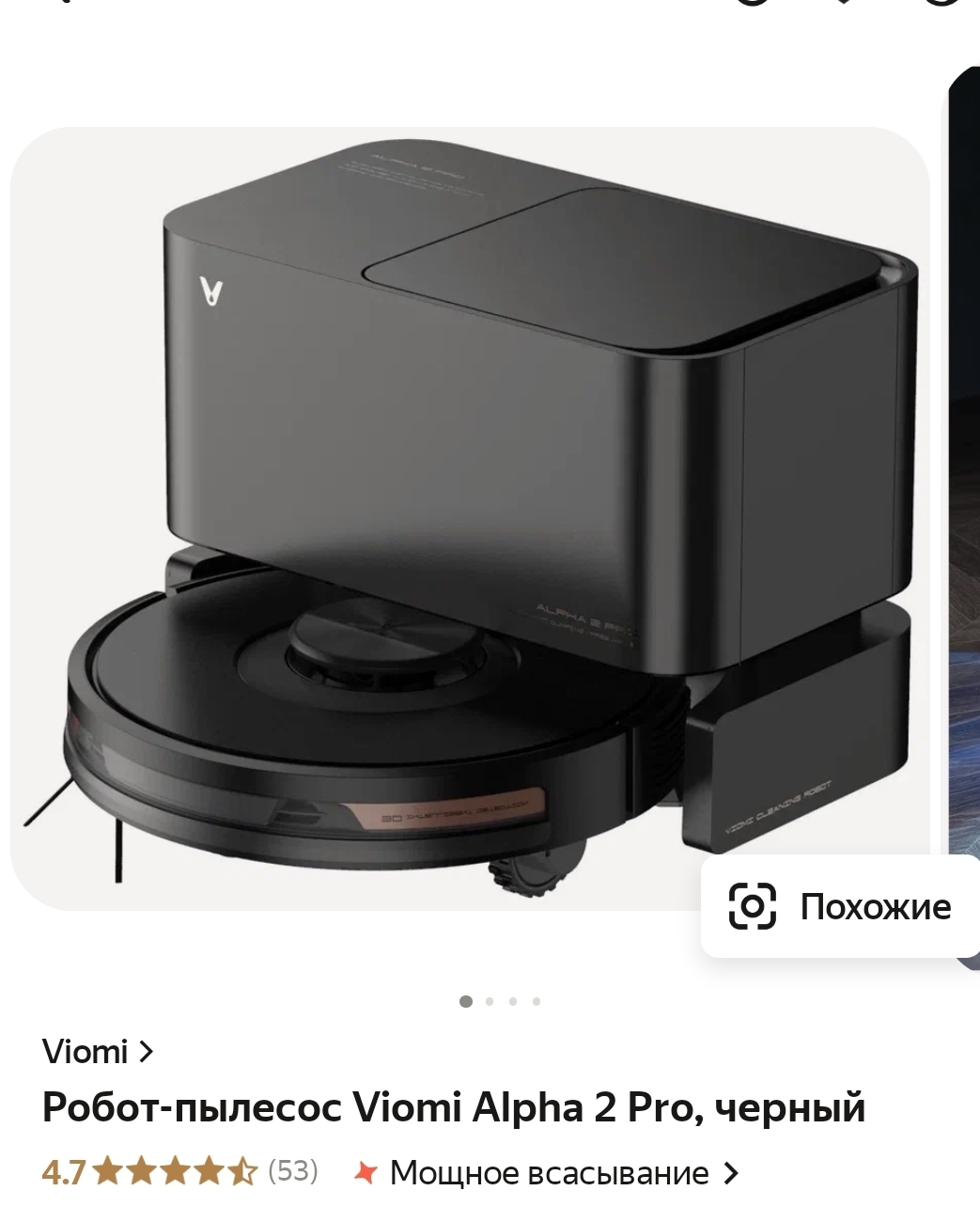Screen dimensions: 980x1222
Task: Open the 4.7 rating with 53 reviews
Action: coord(179,1171)
